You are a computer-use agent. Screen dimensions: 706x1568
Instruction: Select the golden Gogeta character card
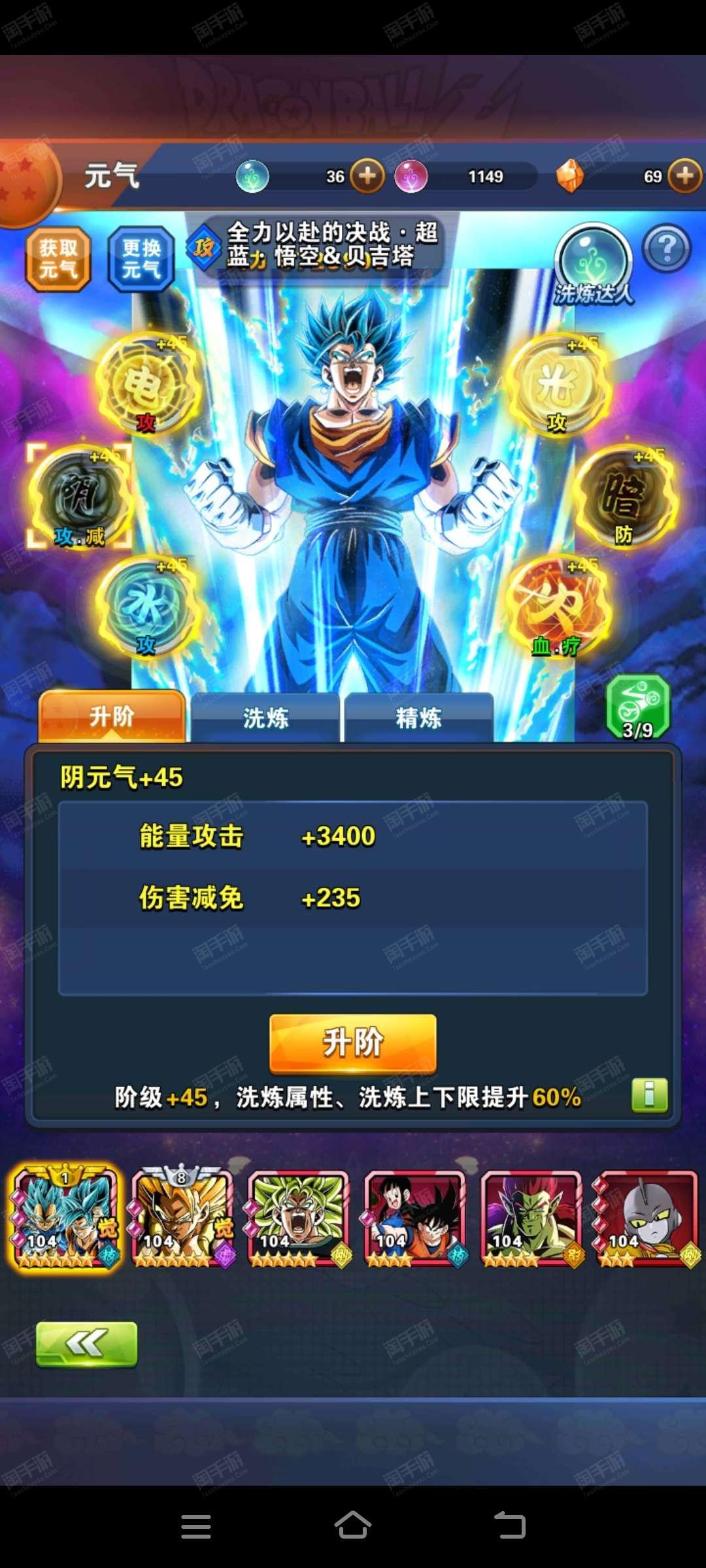click(182, 1219)
